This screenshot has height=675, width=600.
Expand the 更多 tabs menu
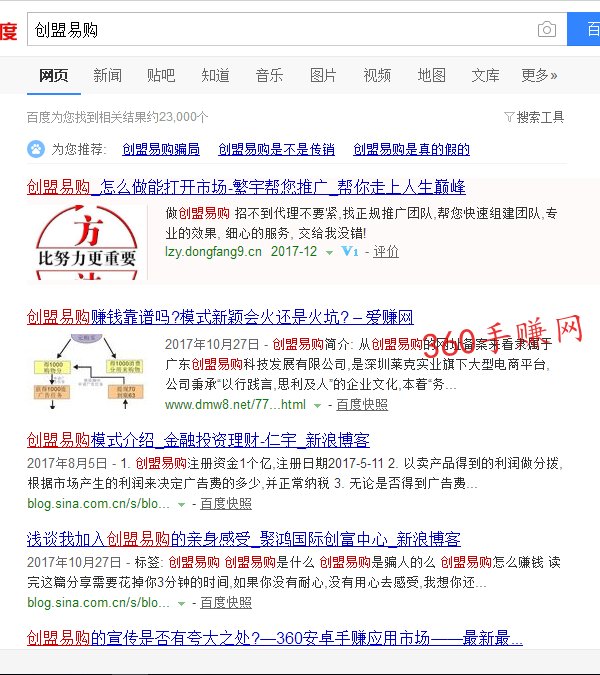click(539, 75)
